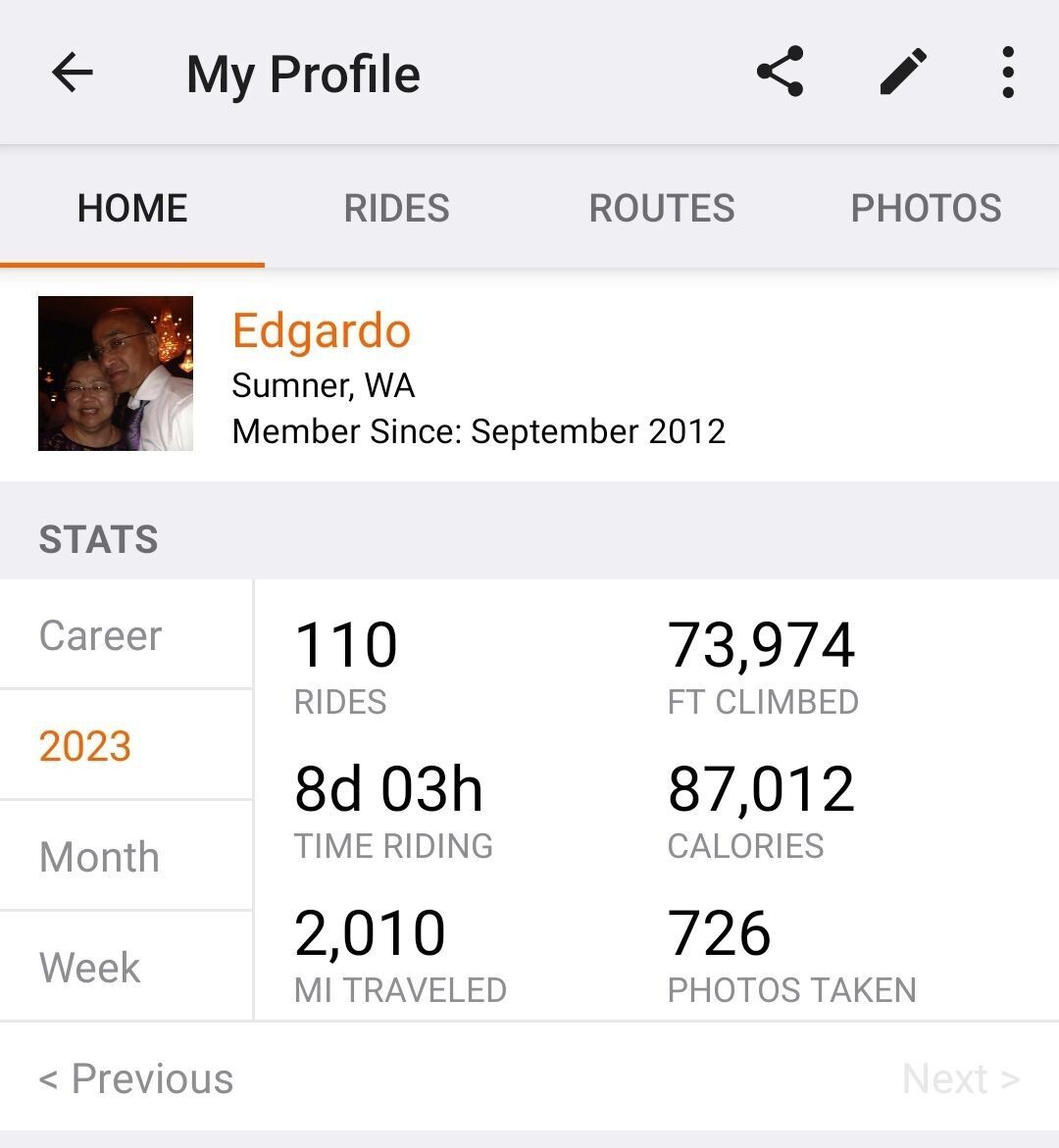Go back using the arrow icon
The height and width of the screenshot is (1148, 1059).
pos(73,73)
